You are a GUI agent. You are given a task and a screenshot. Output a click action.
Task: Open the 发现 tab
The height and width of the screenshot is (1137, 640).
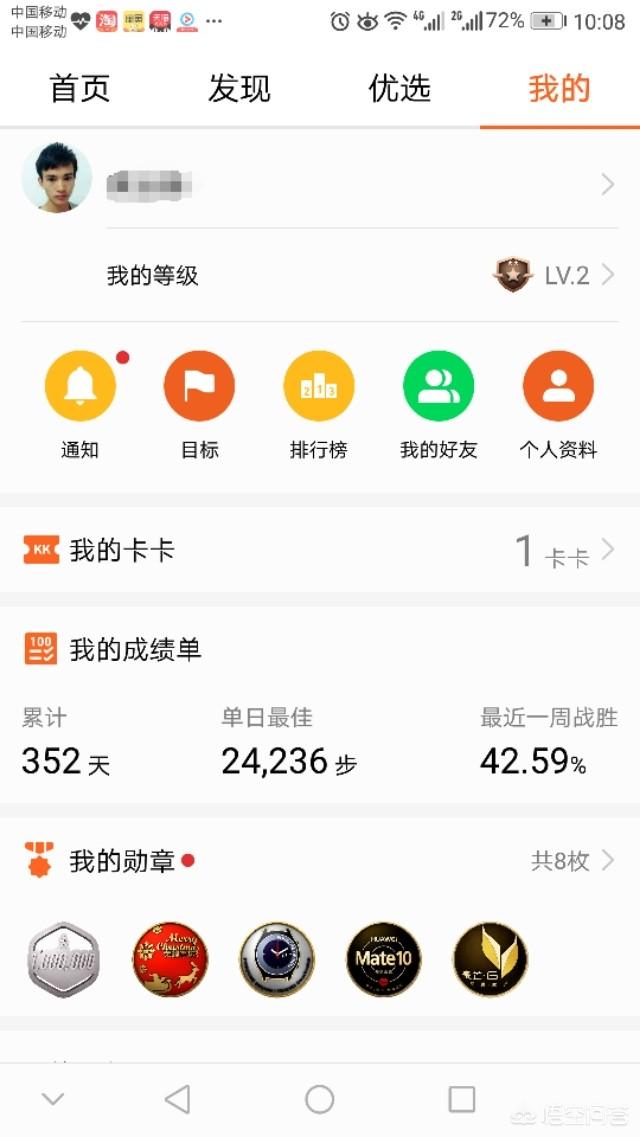click(x=239, y=89)
